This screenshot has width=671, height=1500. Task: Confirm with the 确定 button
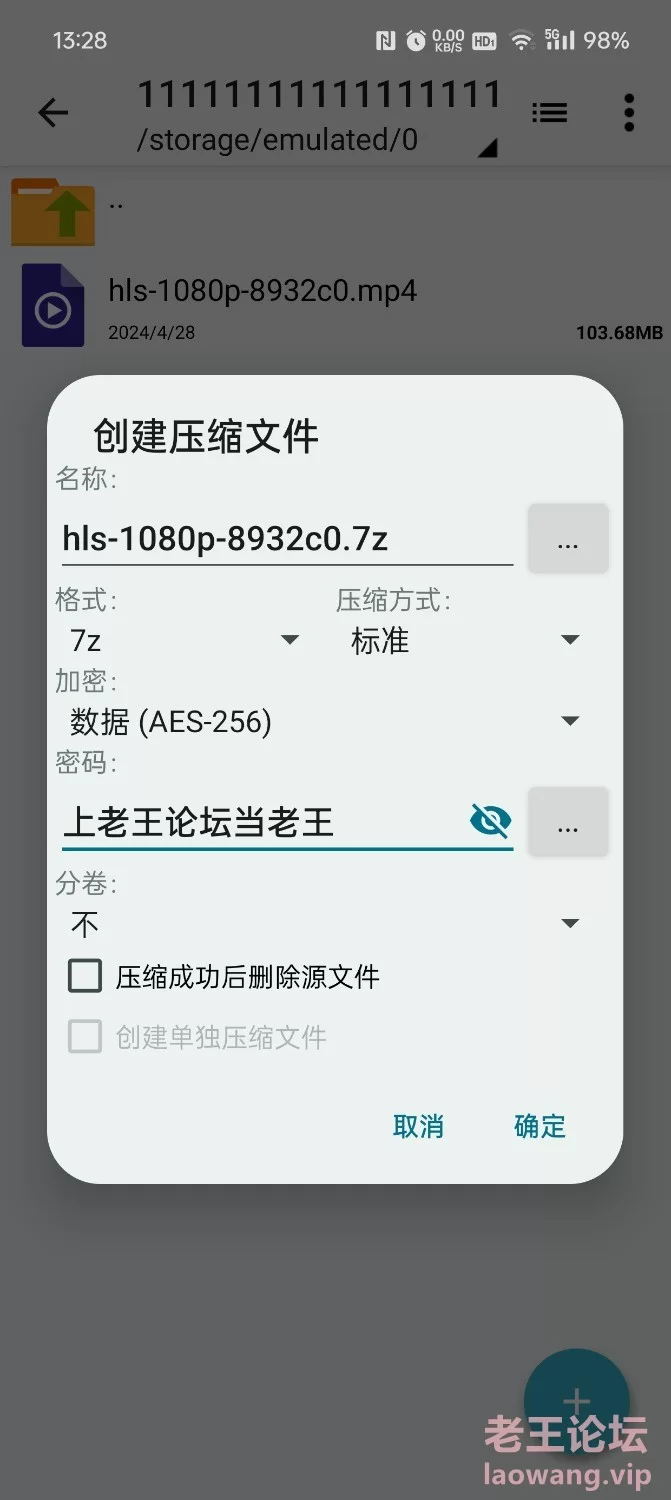(x=540, y=1126)
